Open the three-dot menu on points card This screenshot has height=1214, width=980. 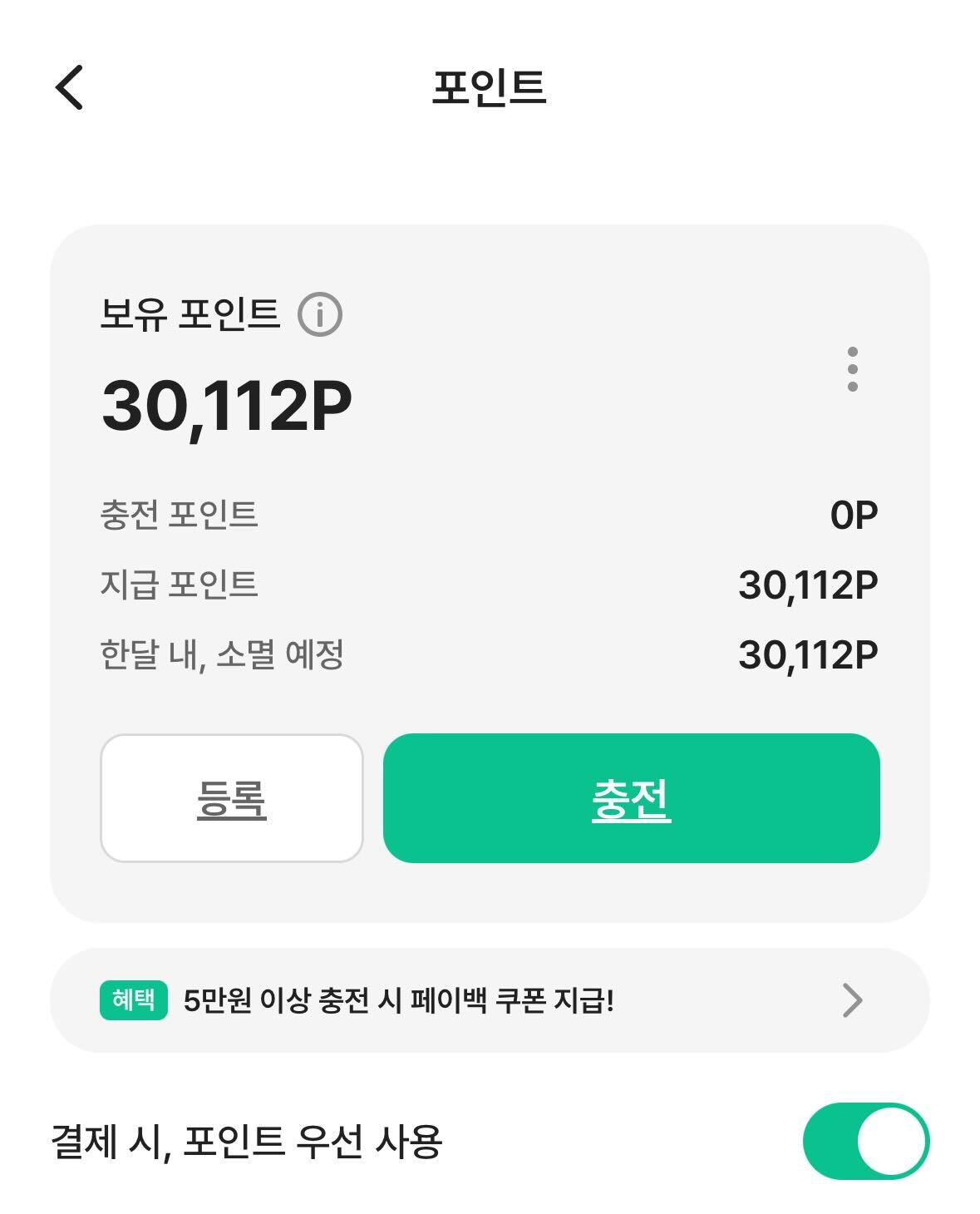coord(852,369)
